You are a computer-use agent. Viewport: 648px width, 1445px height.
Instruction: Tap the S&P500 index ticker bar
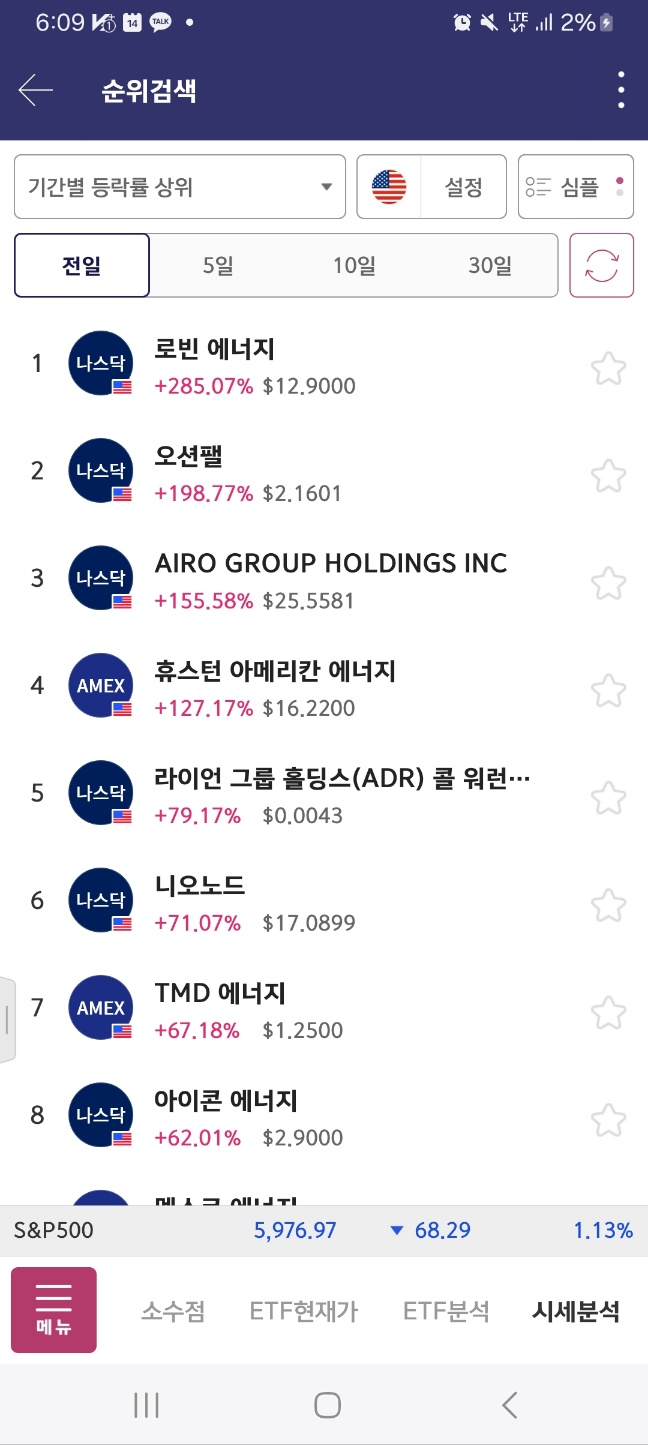point(324,1230)
